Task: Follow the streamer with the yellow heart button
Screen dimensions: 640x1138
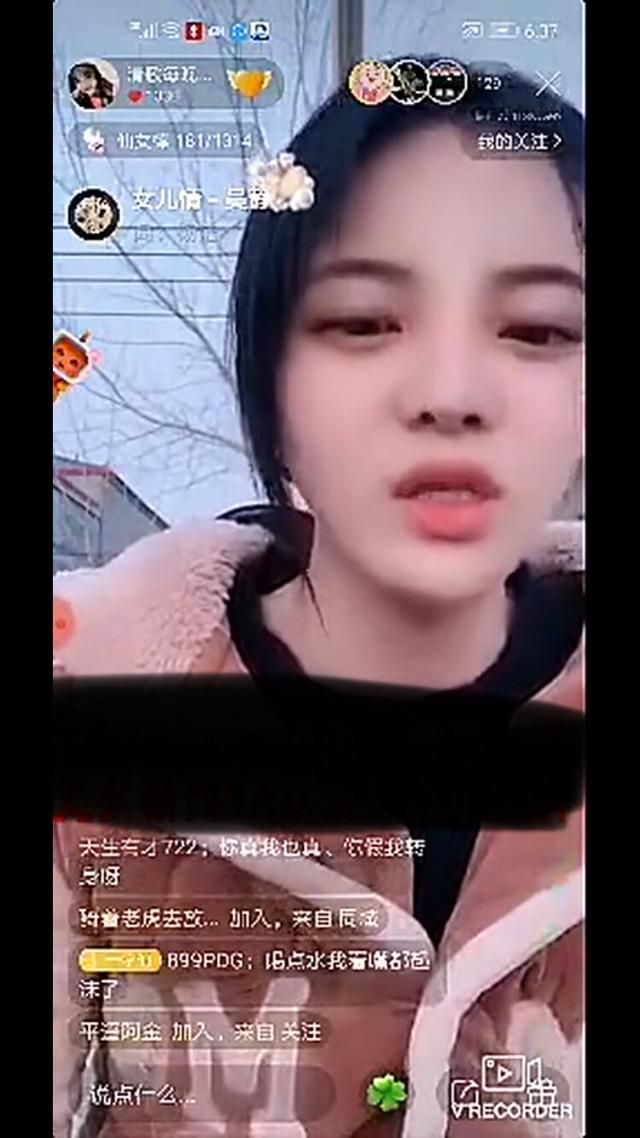Action: (249, 83)
